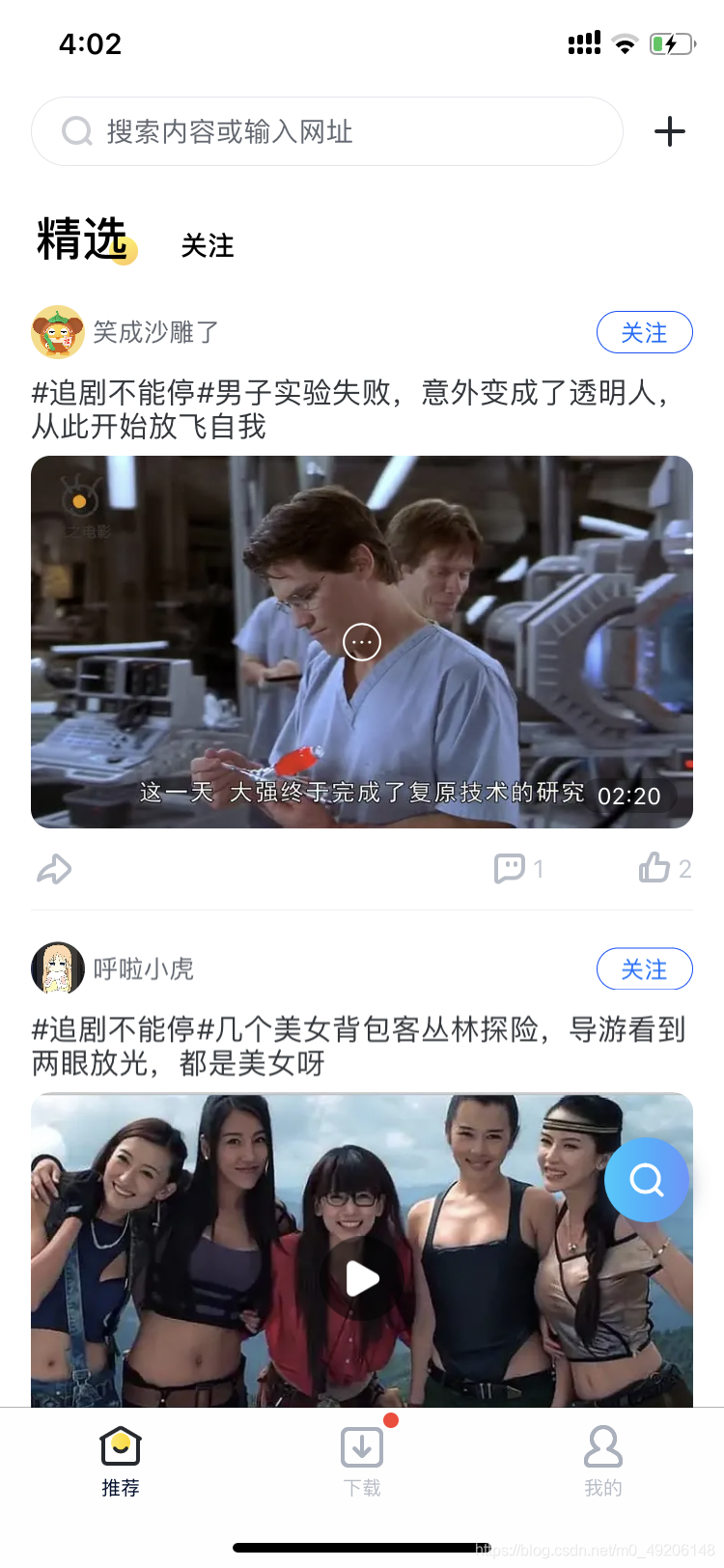
Task: Tap the plus icon beside the search bar
Action: point(669,131)
